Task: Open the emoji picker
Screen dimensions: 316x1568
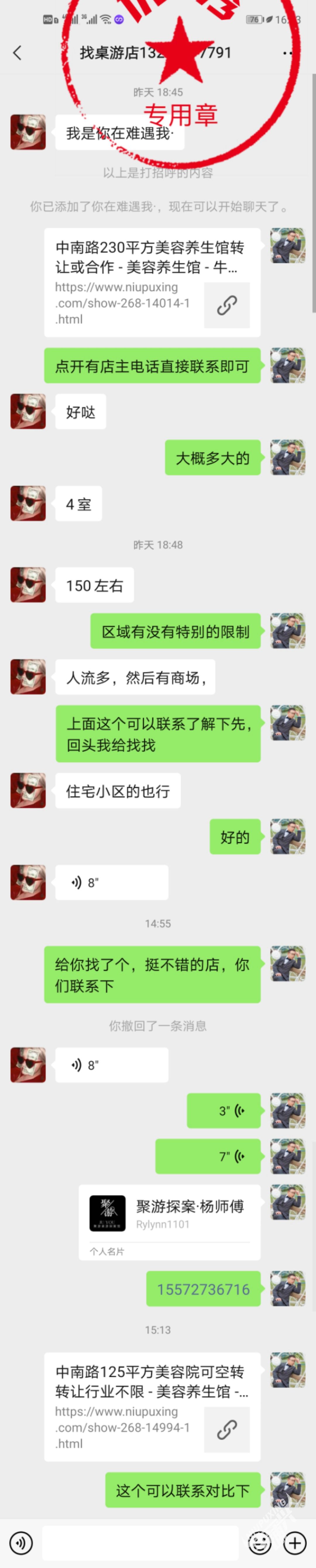Action: [x=260, y=1543]
